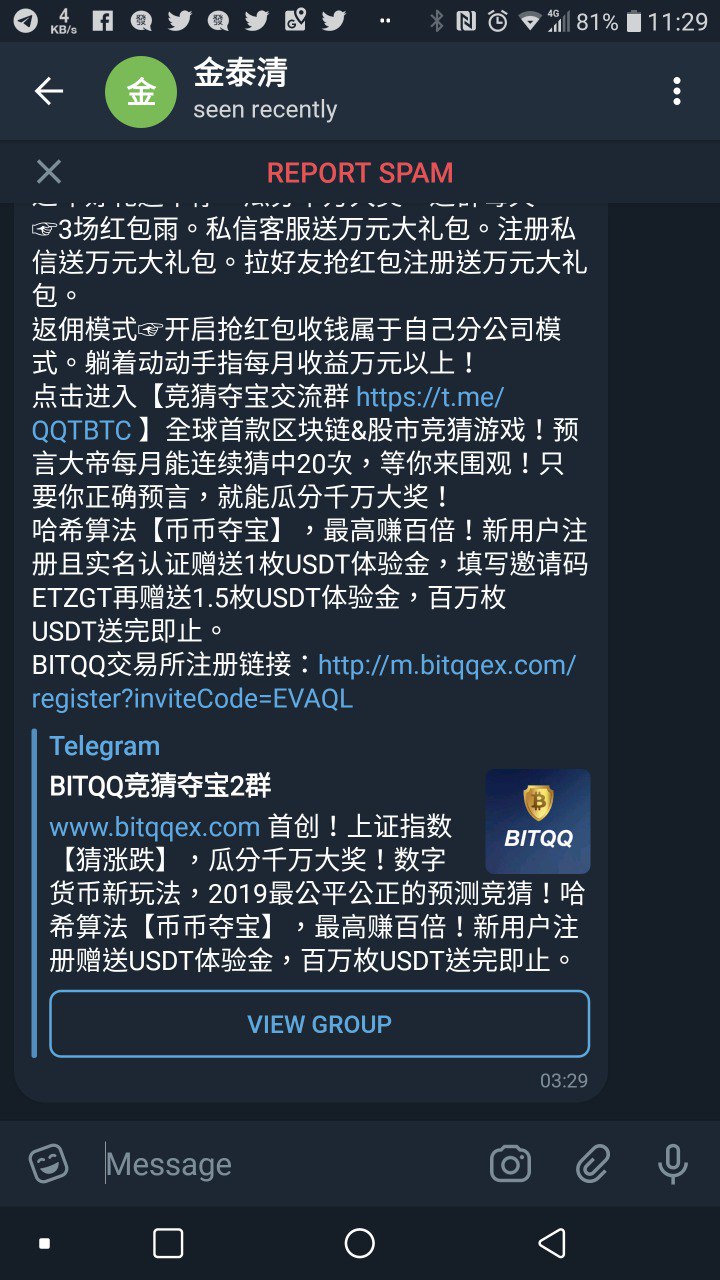
Task: Record a voice message with the microphone
Action: click(x=672, y=1163)
